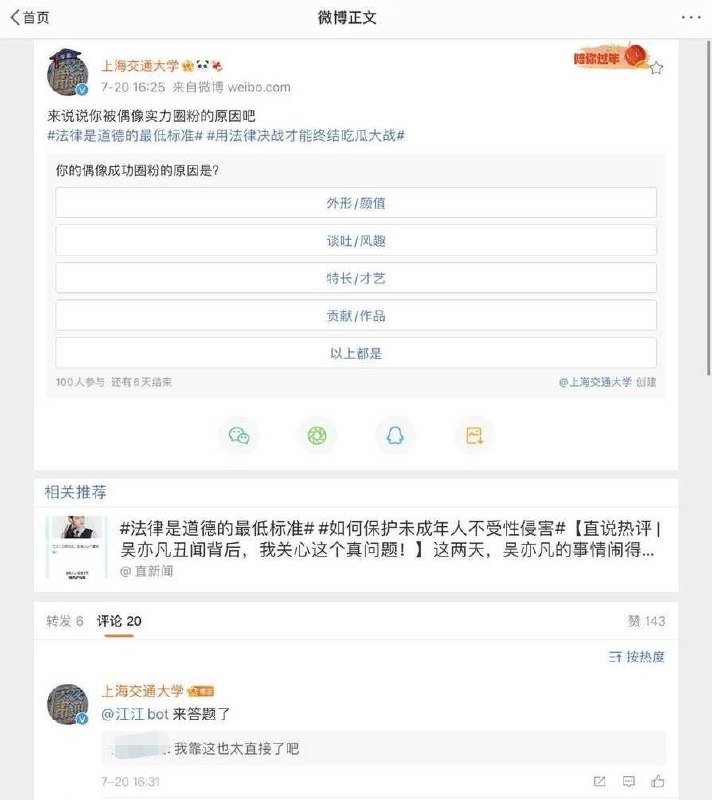Share post to WeChat

(x=238, y=435)
